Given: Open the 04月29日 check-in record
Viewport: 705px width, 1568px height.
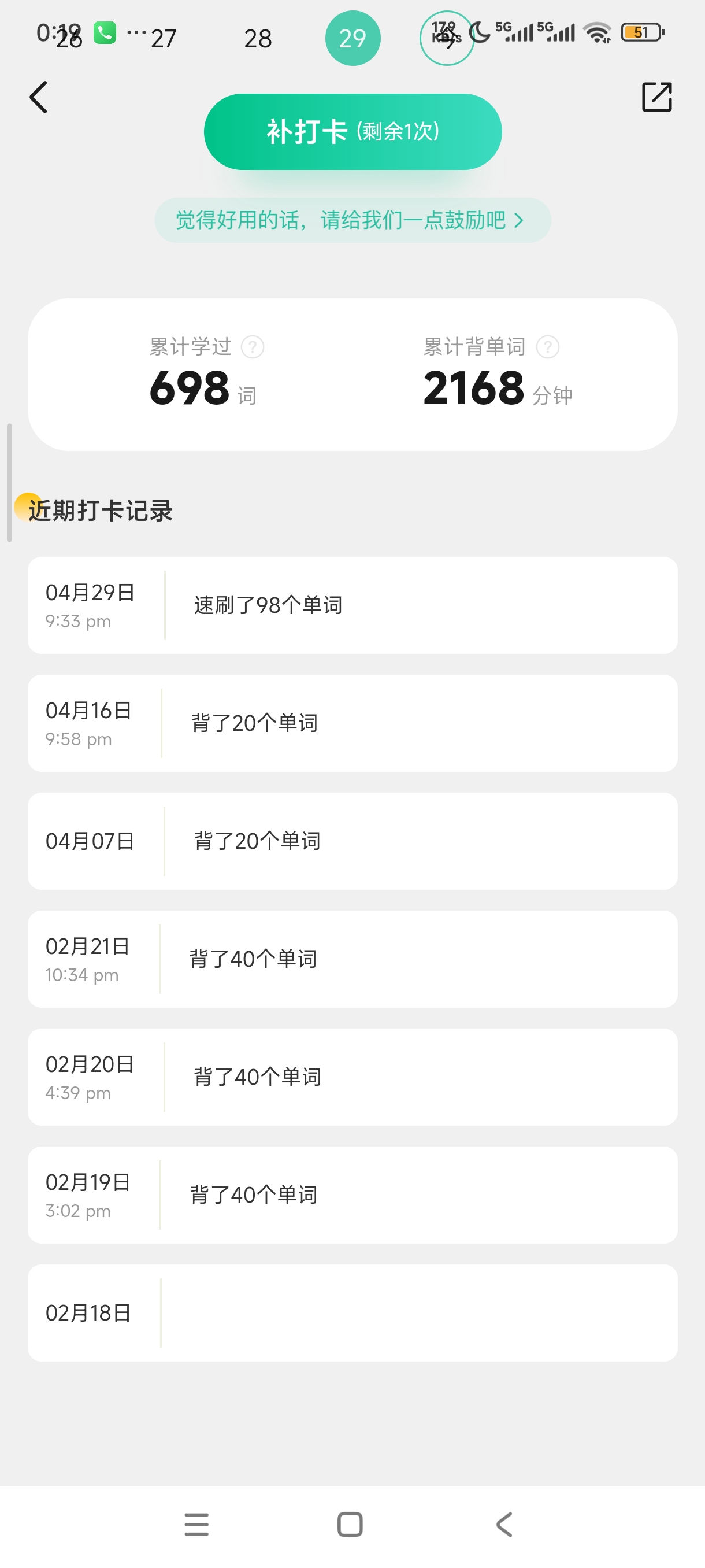Looking at the screenshot, I should tap(352, 605).
